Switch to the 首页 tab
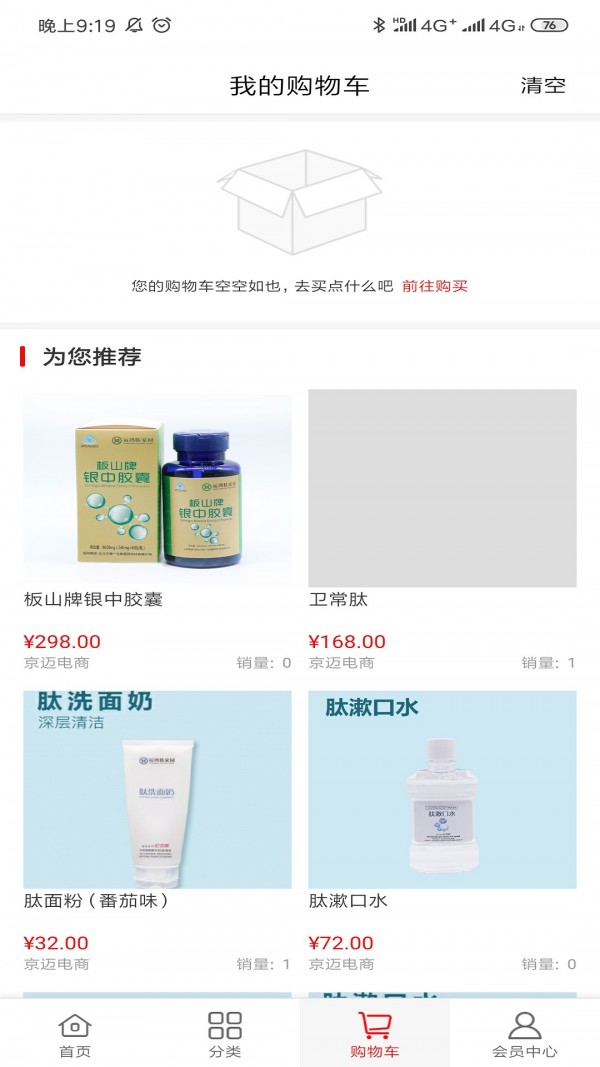The height and width of the screenshot is (1067, 600). point(75,1035)
